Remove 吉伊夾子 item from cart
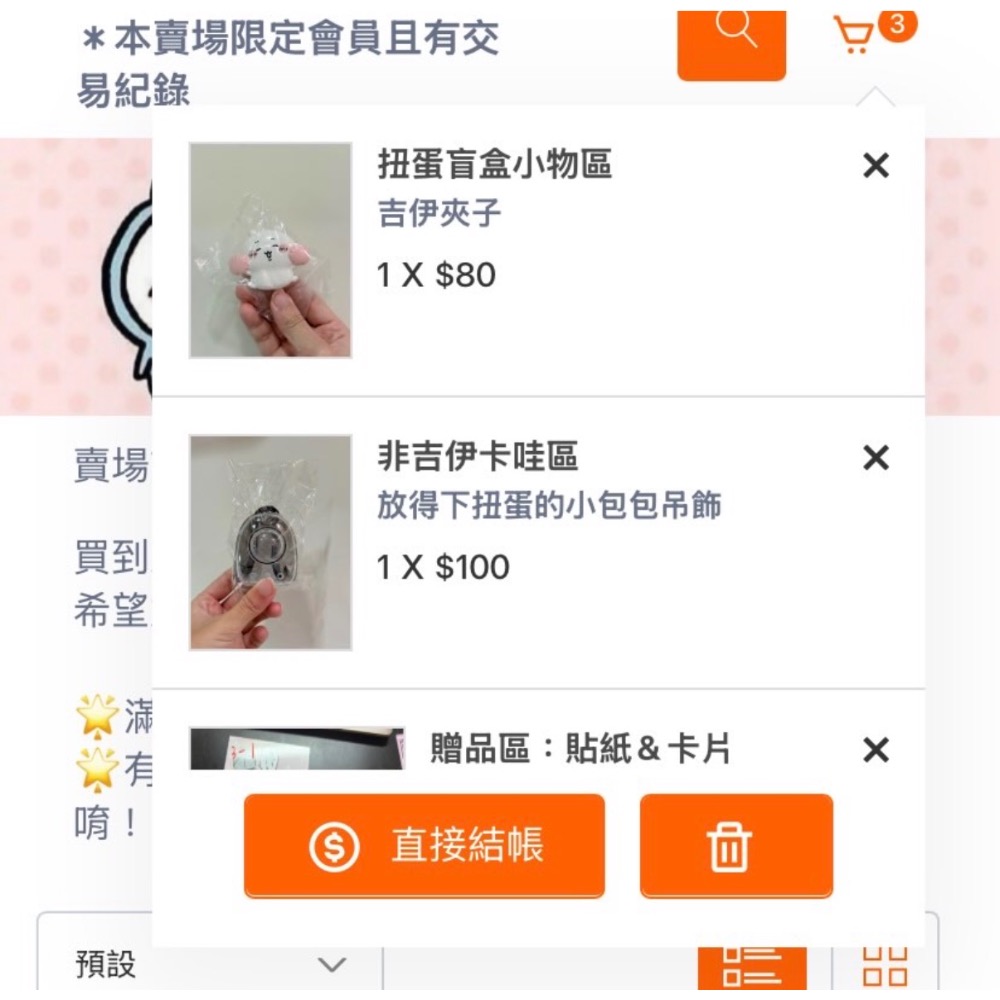1000x1000 pixels. pyautogui.click(x=875, y=166)
